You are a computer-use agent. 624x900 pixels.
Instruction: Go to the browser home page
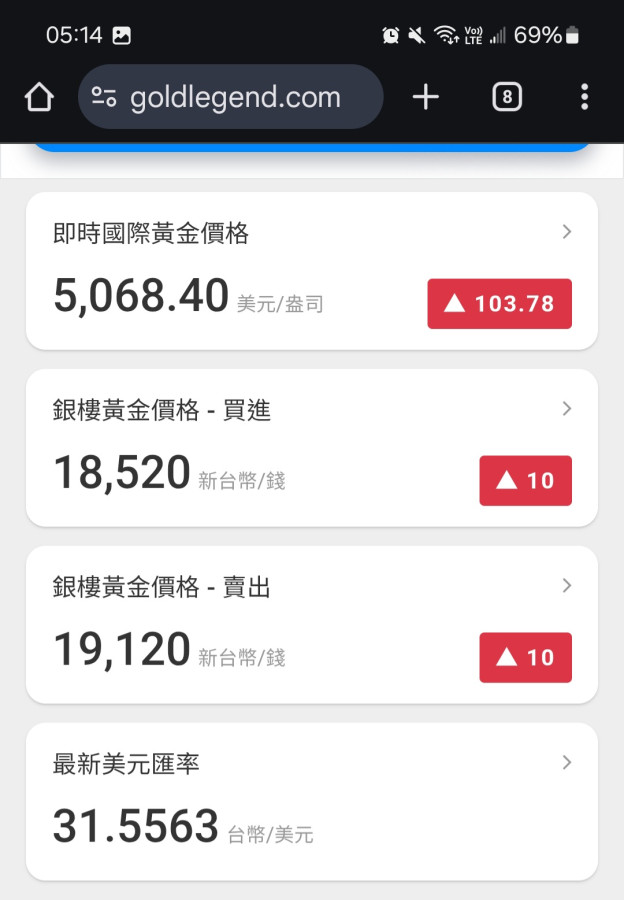pyautogui.click(x=39, y=97)
